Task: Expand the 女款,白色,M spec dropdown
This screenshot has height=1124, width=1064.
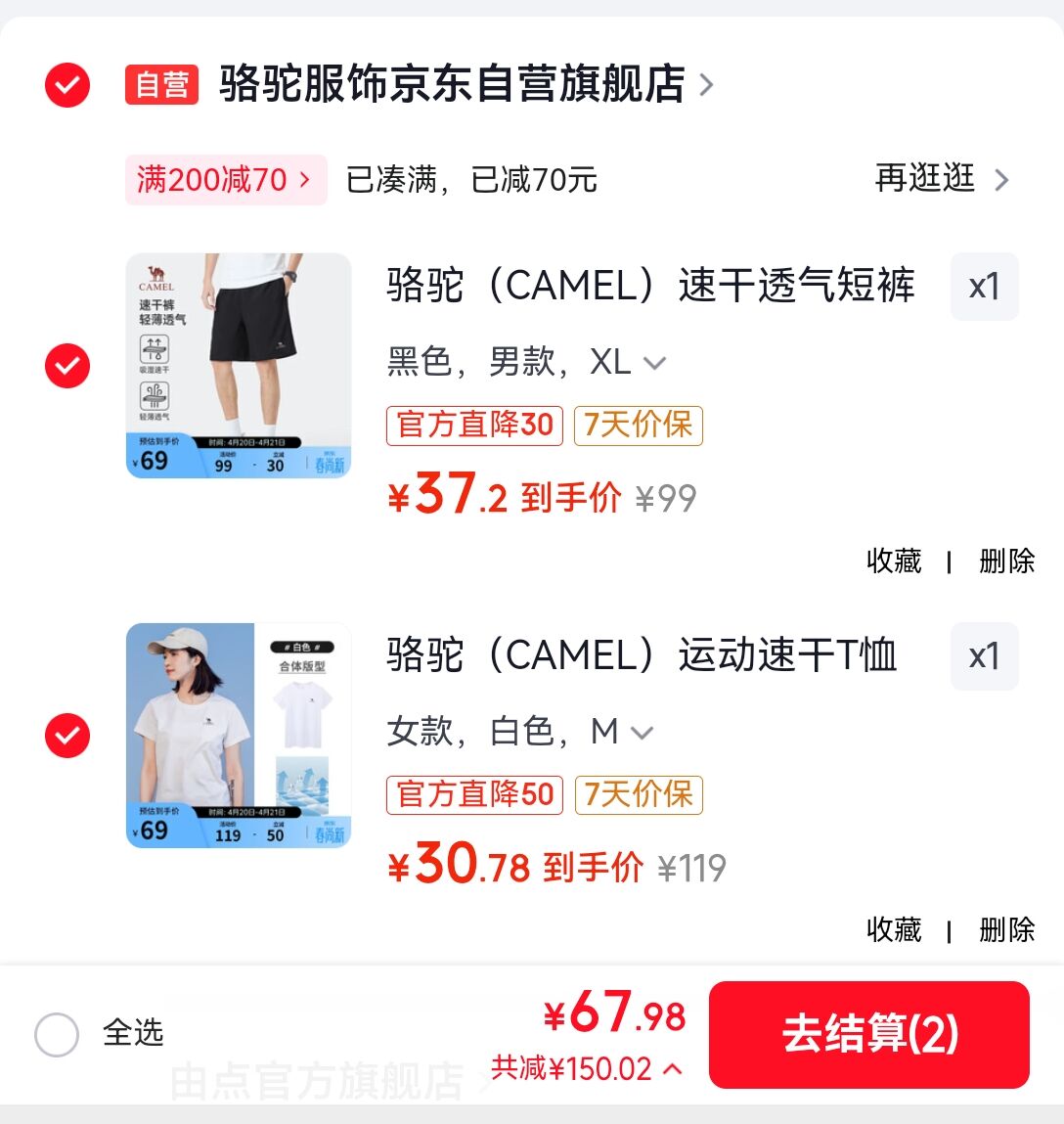Action: pos(520,732)
